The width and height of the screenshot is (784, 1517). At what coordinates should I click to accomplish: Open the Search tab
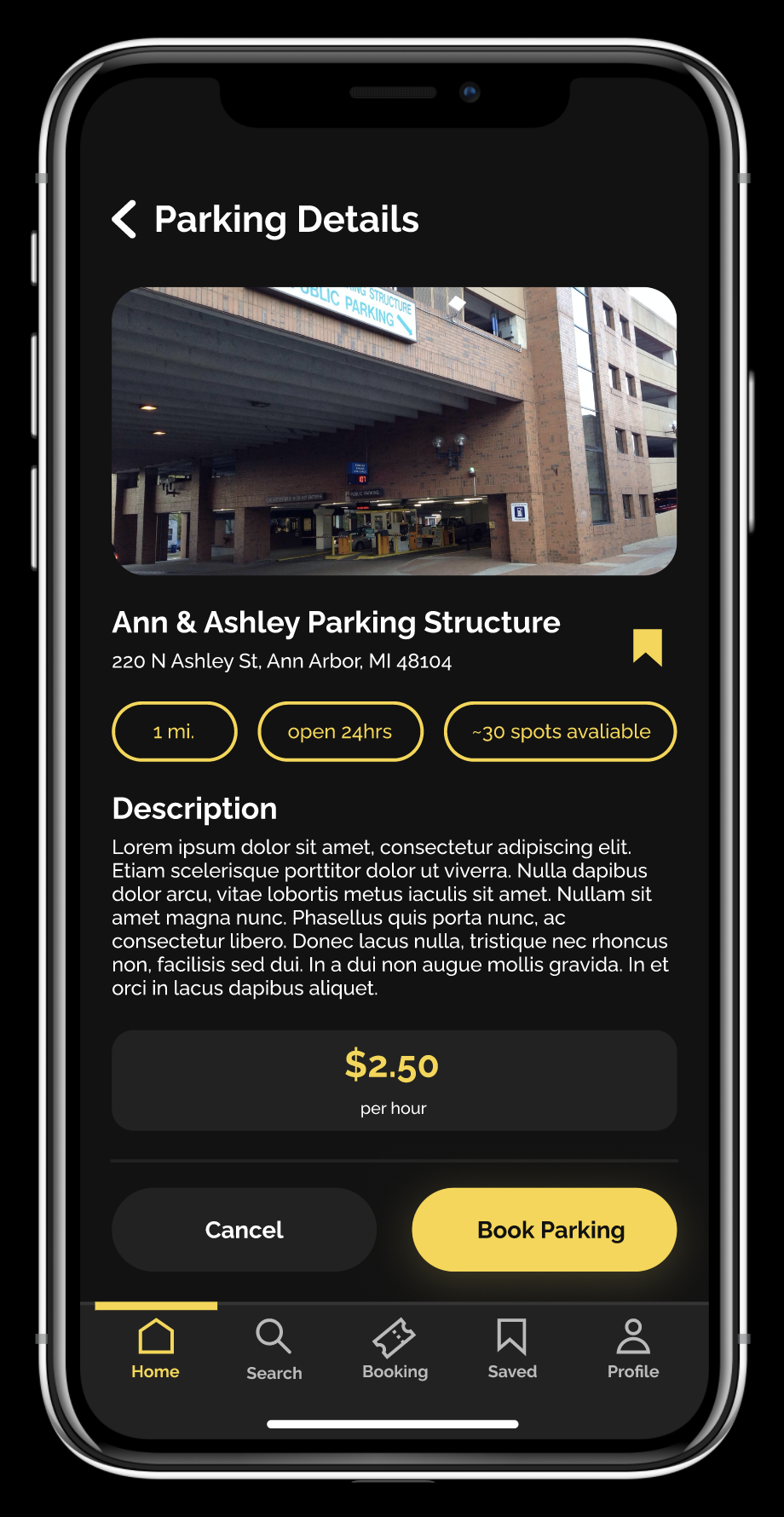274,1349
